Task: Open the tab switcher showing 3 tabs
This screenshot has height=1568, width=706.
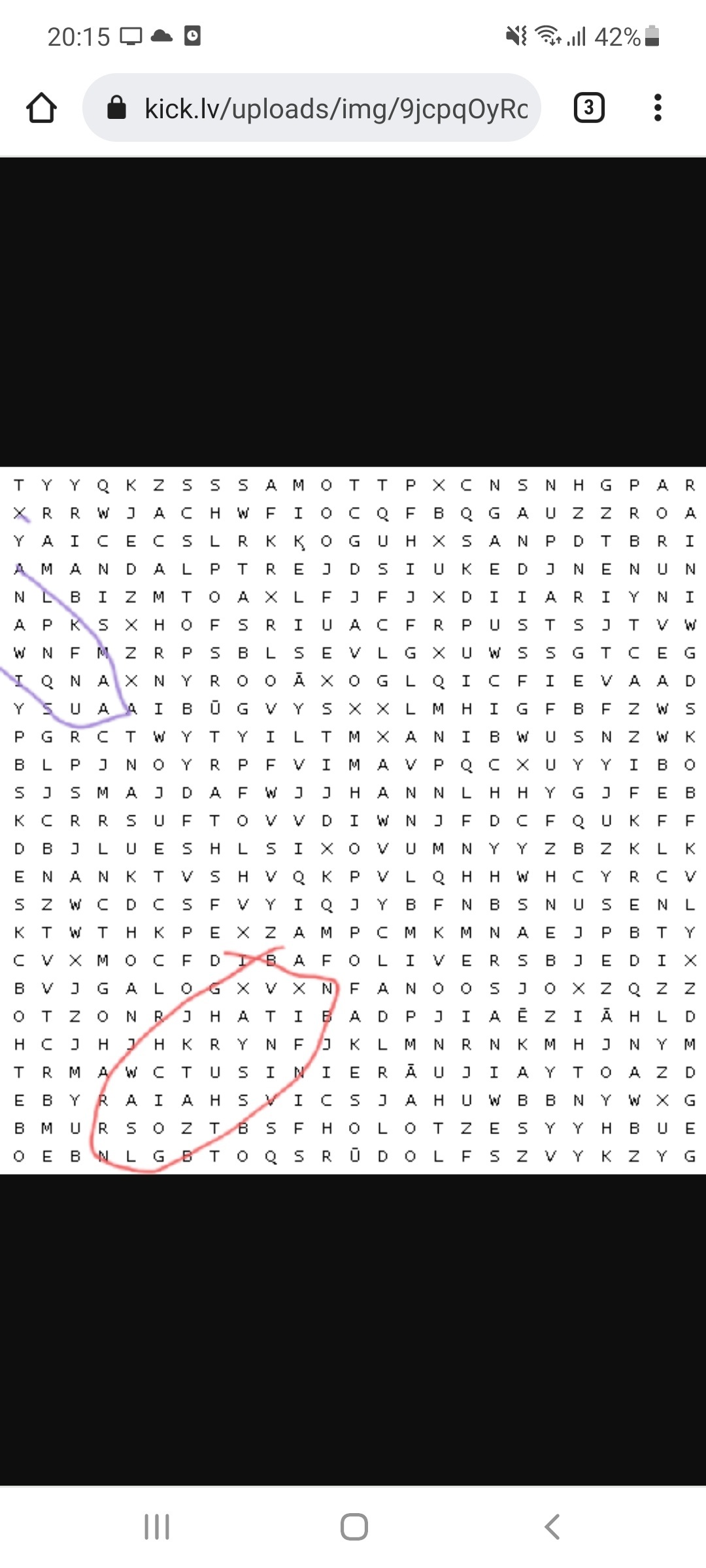Action: pyautogui.click(x=588, y=108)
